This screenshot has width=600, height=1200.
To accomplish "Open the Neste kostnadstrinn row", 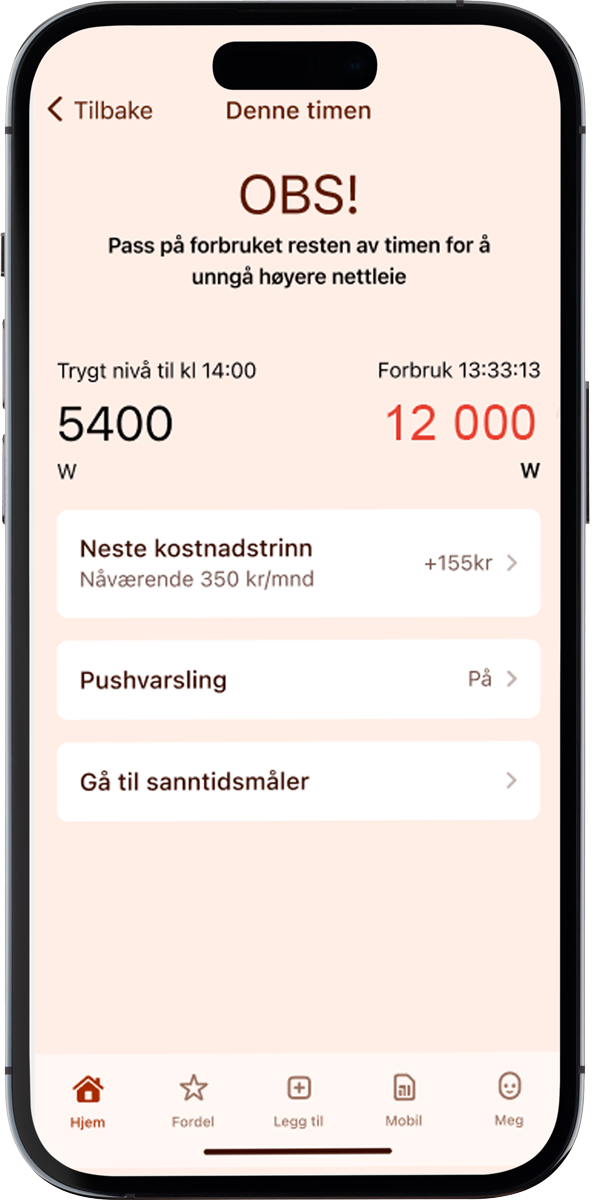I will point(299,563).
